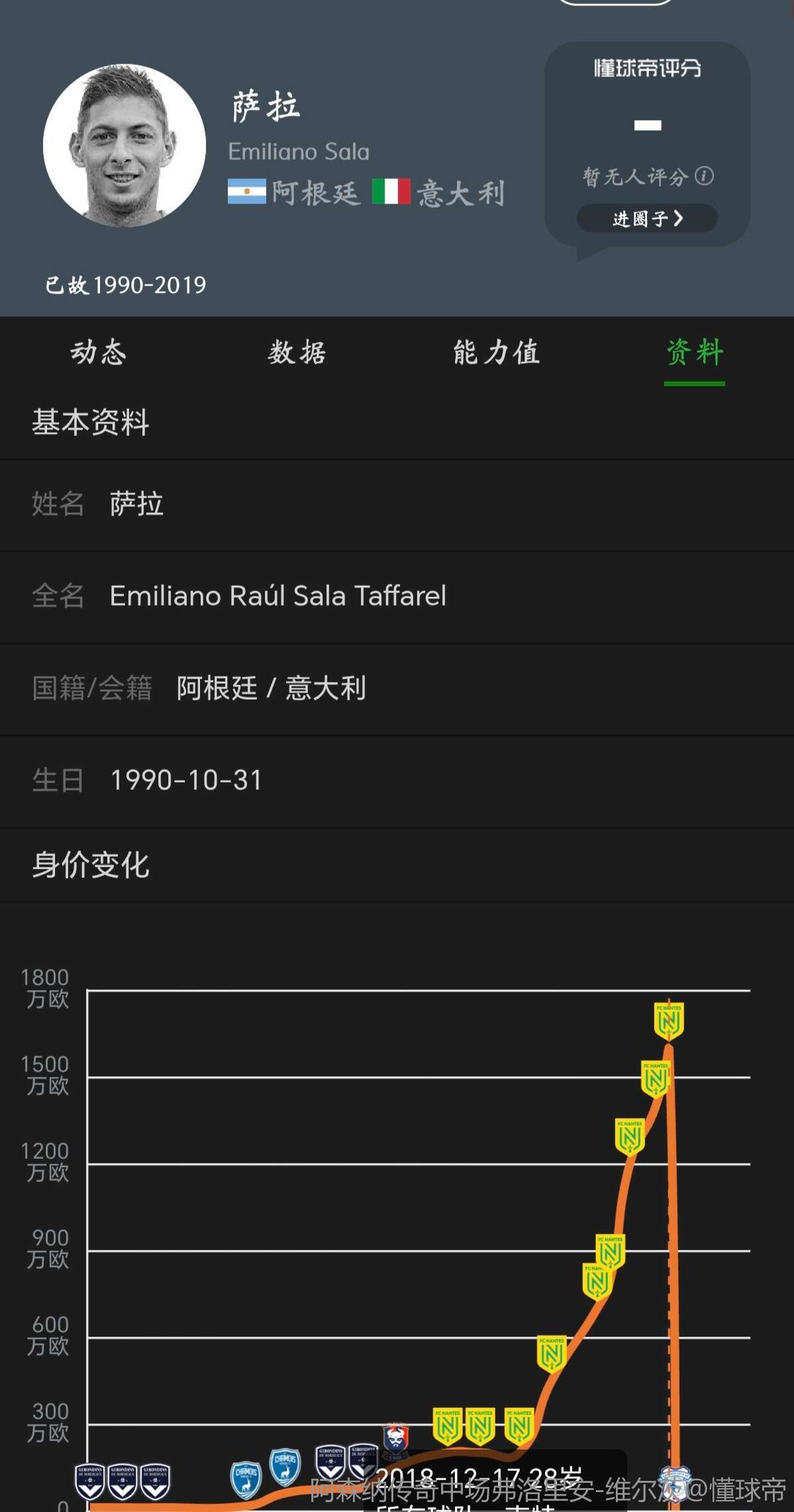The width and height of the screenshot is (794, 1512).
Task: Open the 能力值 tab
Action: tap(496, 352)
